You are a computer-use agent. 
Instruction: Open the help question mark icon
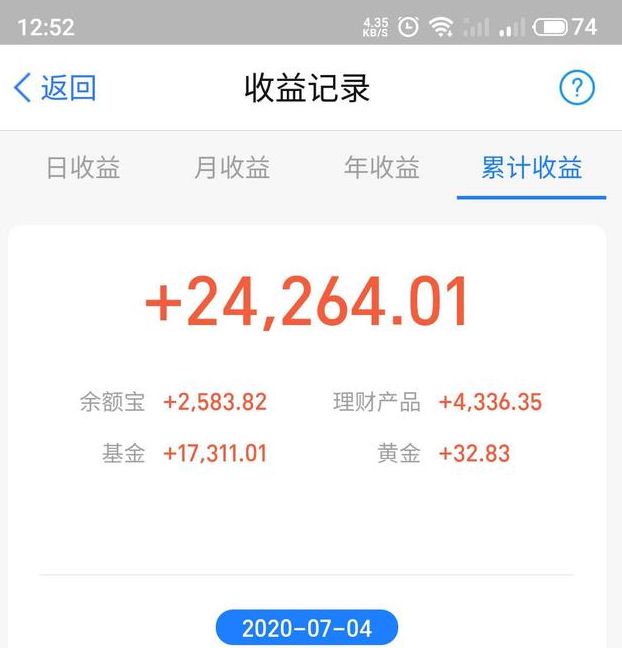tap(576, 88)
